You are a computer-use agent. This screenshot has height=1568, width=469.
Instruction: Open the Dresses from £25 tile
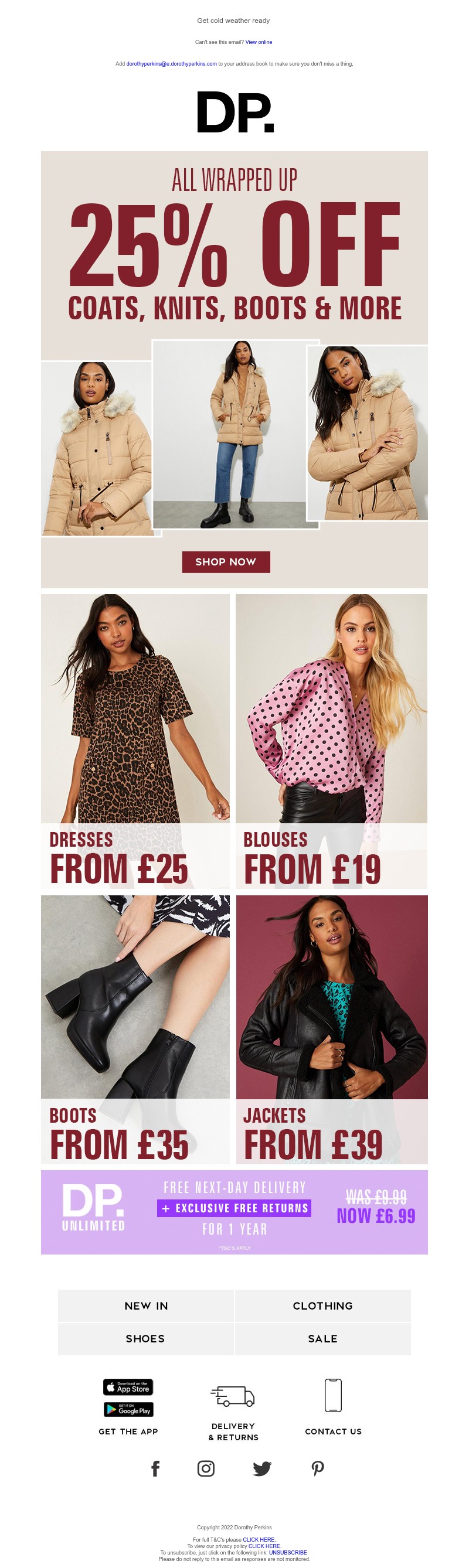tap(135, 741)
